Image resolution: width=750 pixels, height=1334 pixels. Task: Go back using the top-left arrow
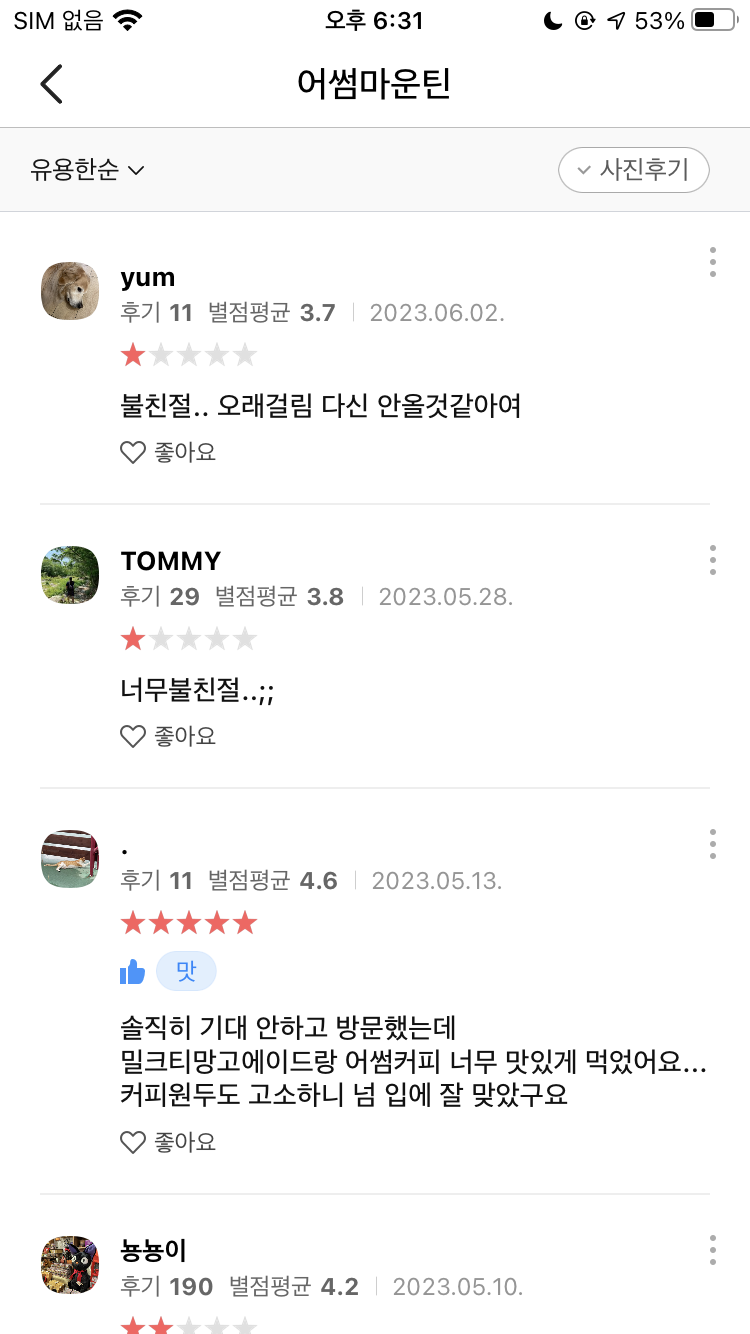pos(52,84)
